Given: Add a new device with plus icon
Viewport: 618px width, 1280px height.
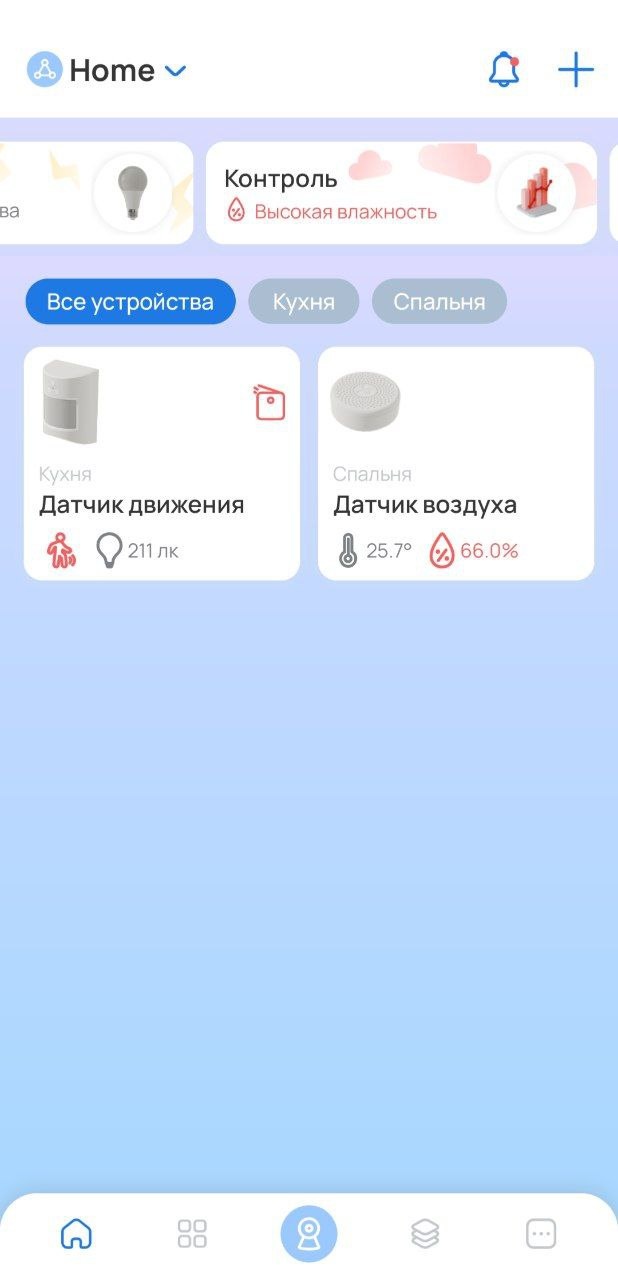Looking at the screenshot, I should pyautogui.click(x=575, y=71).
